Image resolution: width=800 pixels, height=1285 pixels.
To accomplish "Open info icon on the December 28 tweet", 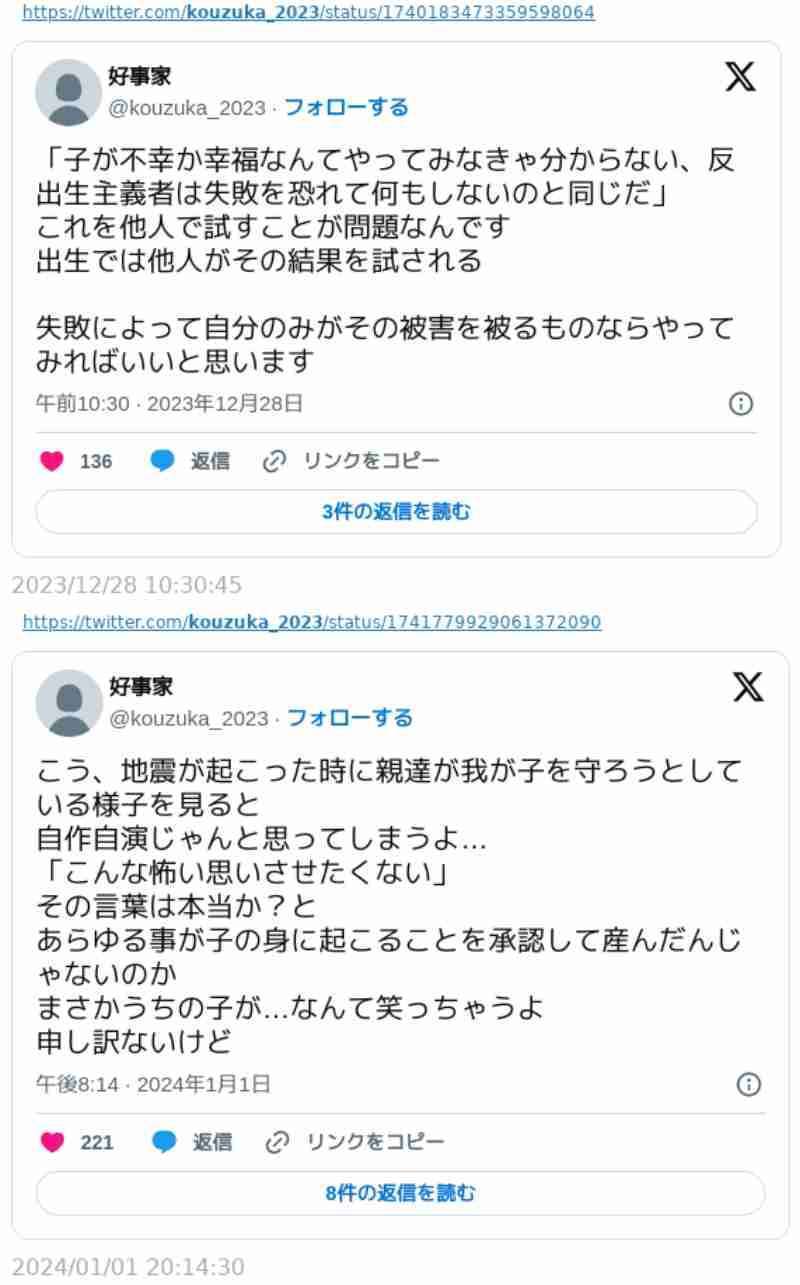I will coord(741,404).
